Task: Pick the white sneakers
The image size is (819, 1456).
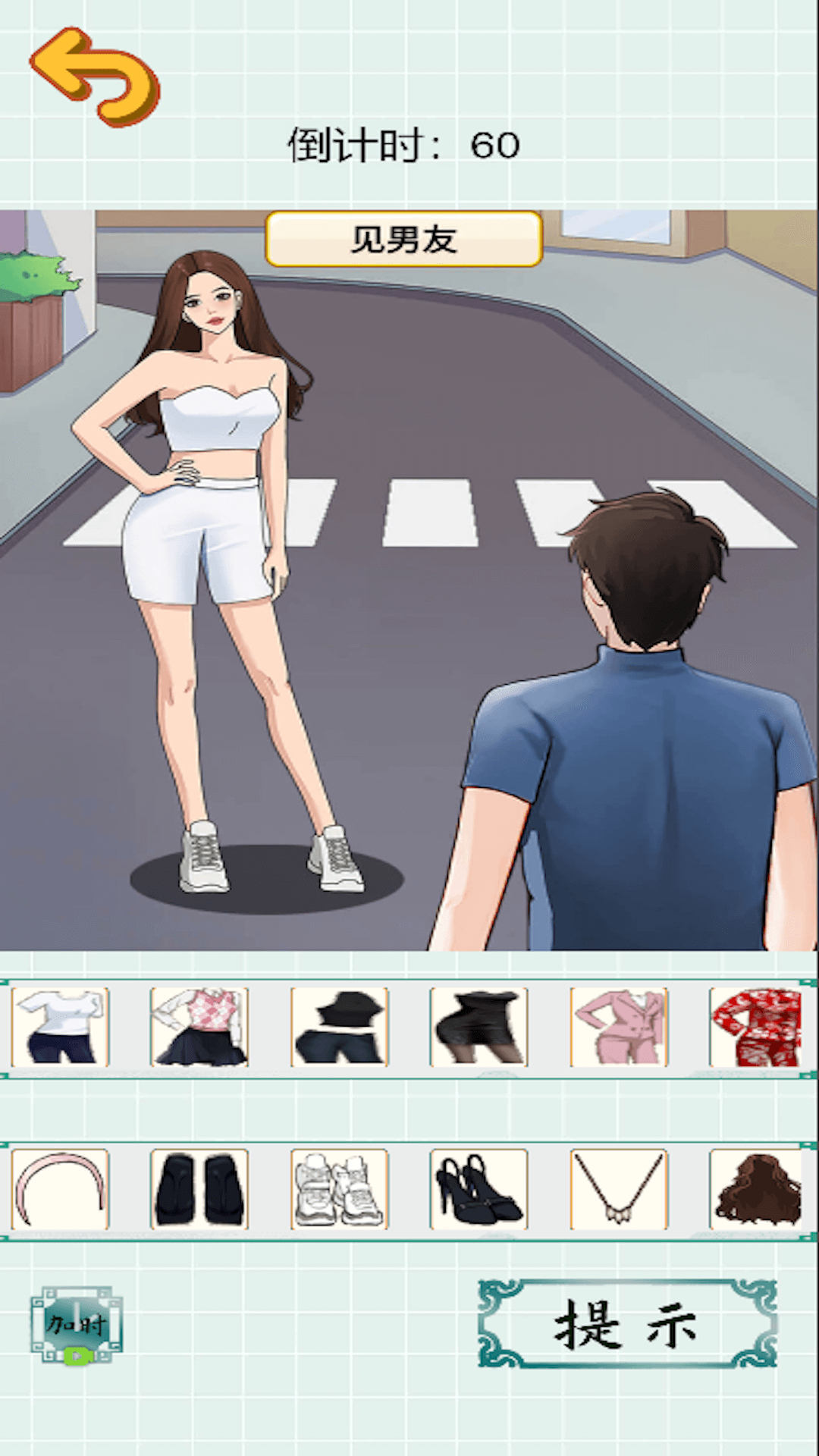Action: point(339,1188)
